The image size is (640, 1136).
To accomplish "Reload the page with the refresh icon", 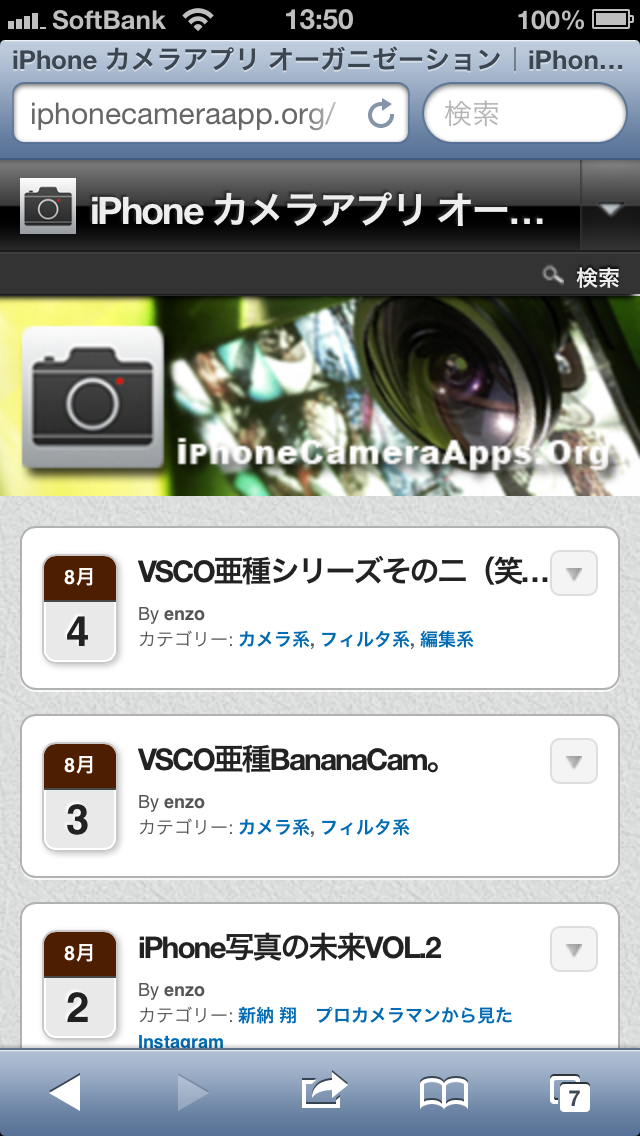I will 381,114.
